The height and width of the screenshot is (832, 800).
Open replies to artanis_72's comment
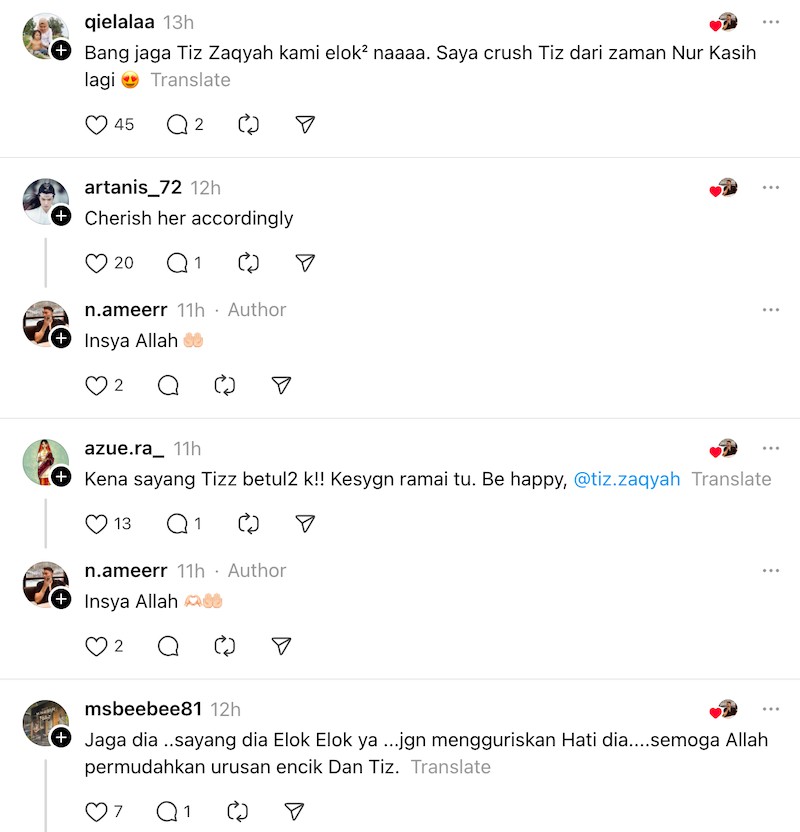click(x=177, y=263)
